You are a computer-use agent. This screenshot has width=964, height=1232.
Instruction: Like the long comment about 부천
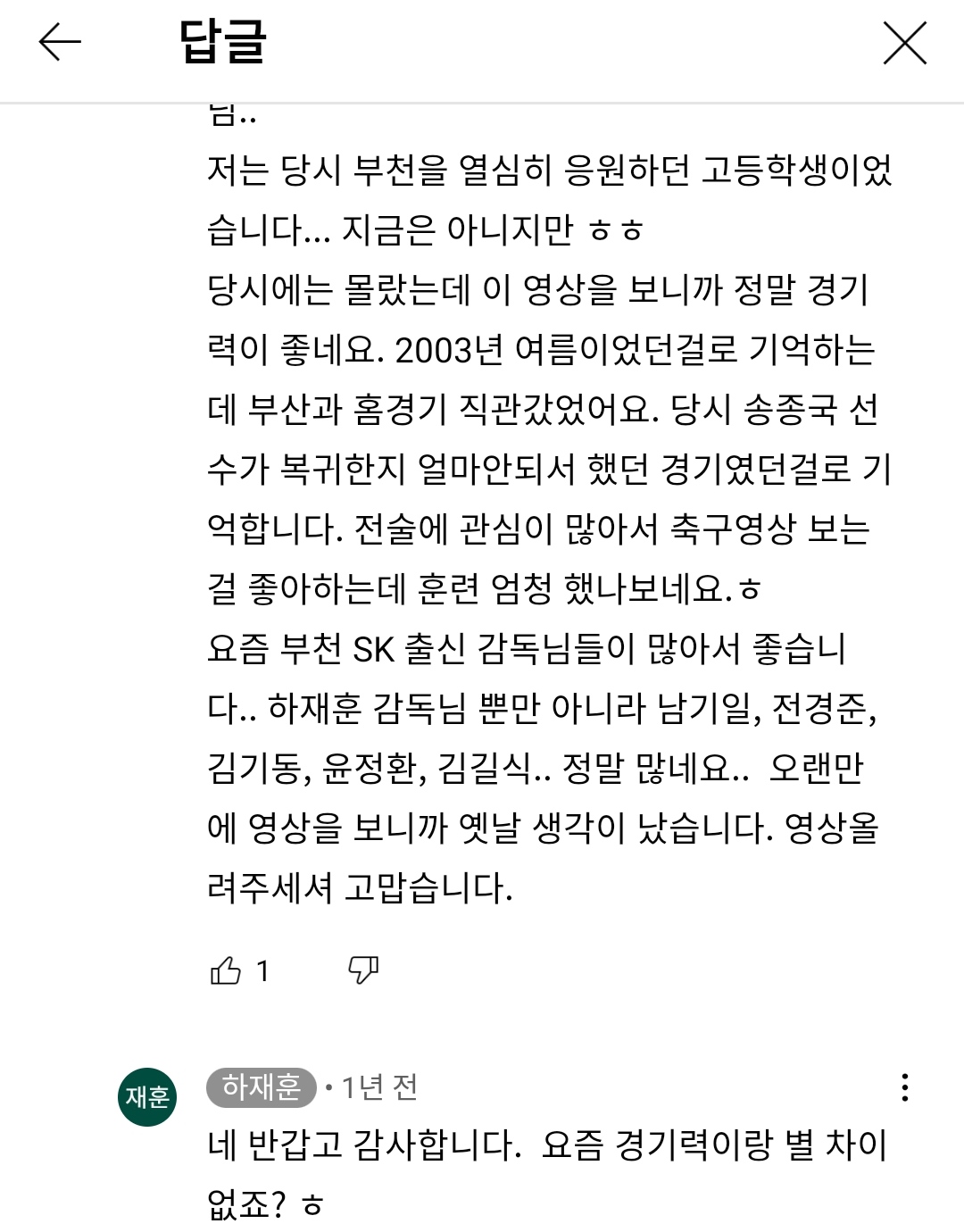(226, 970)
